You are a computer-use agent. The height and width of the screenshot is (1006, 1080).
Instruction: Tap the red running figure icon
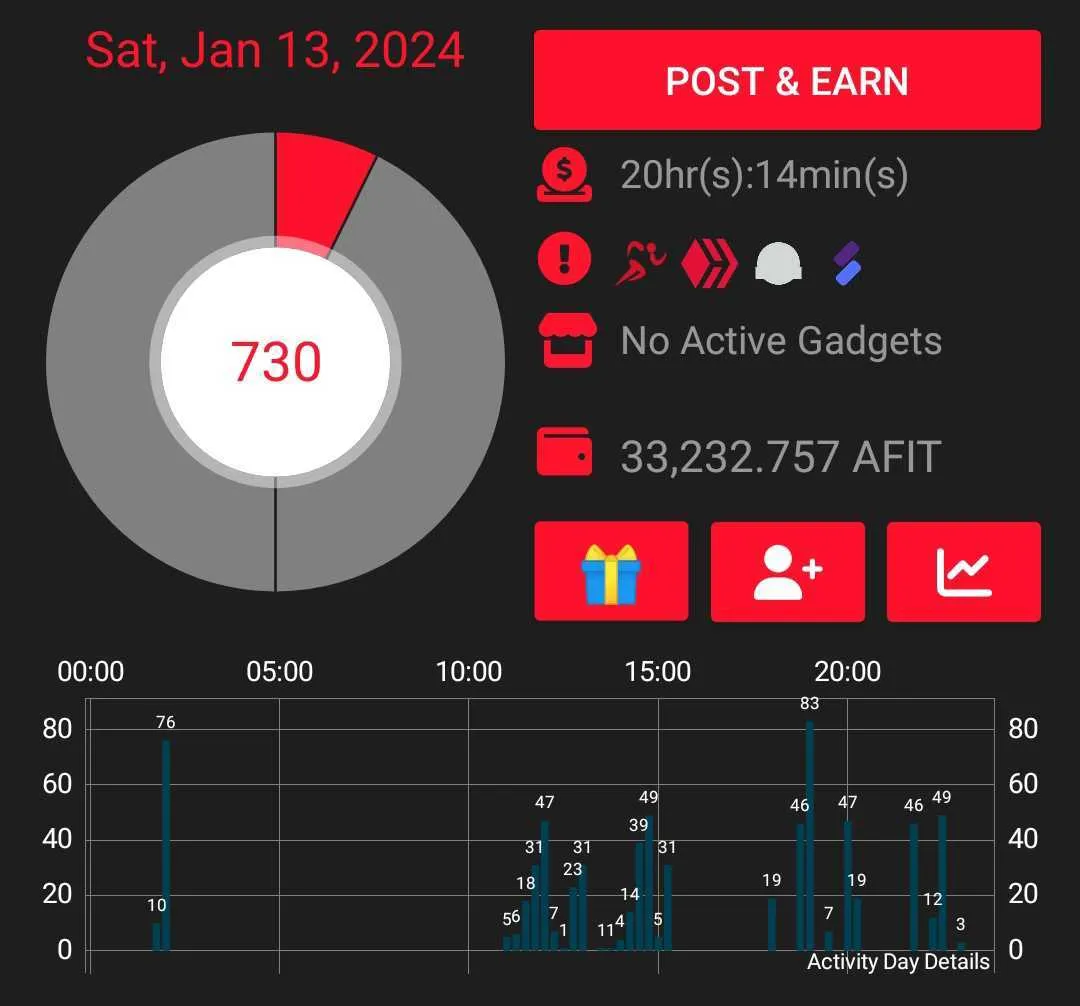640,265
